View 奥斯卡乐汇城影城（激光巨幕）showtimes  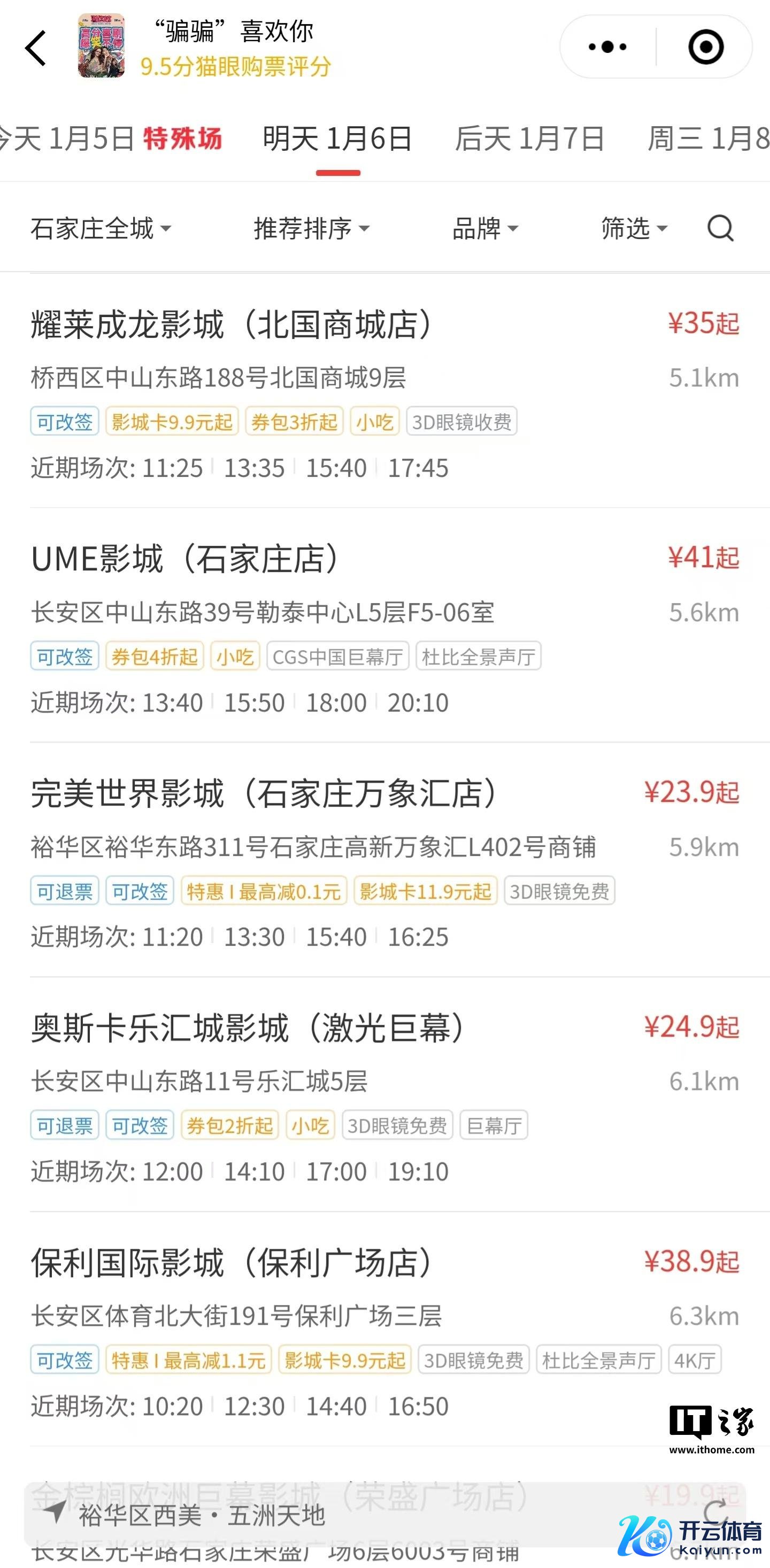pyautogui.click(x=248, y=1028)
